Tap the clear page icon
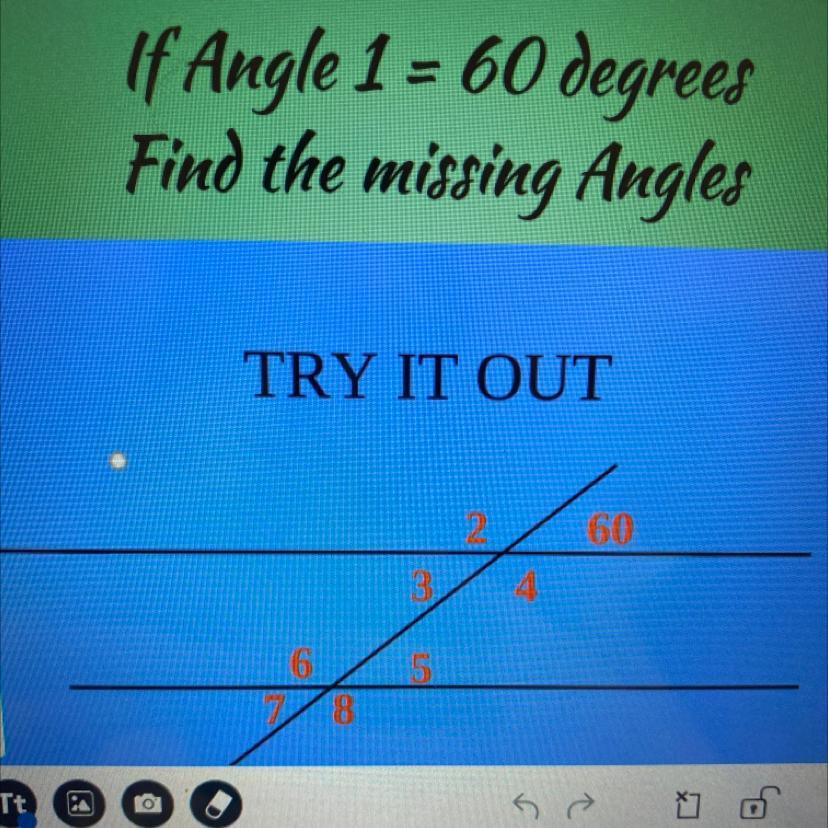Screen dimensions: 828x828 [x=688, y=802]
